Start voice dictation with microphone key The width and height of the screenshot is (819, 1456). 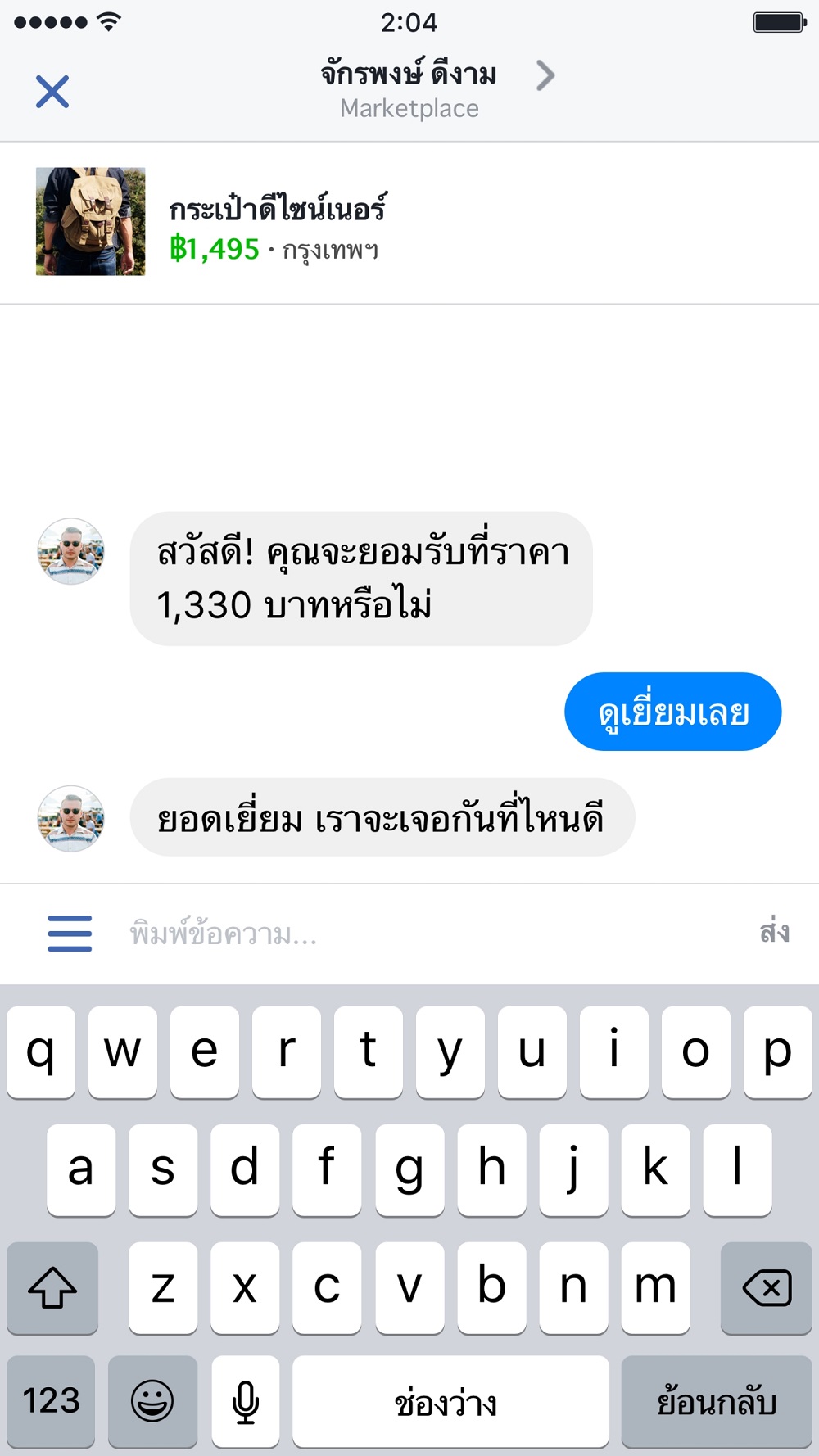pyautogui.click(x=245, y=1400)
